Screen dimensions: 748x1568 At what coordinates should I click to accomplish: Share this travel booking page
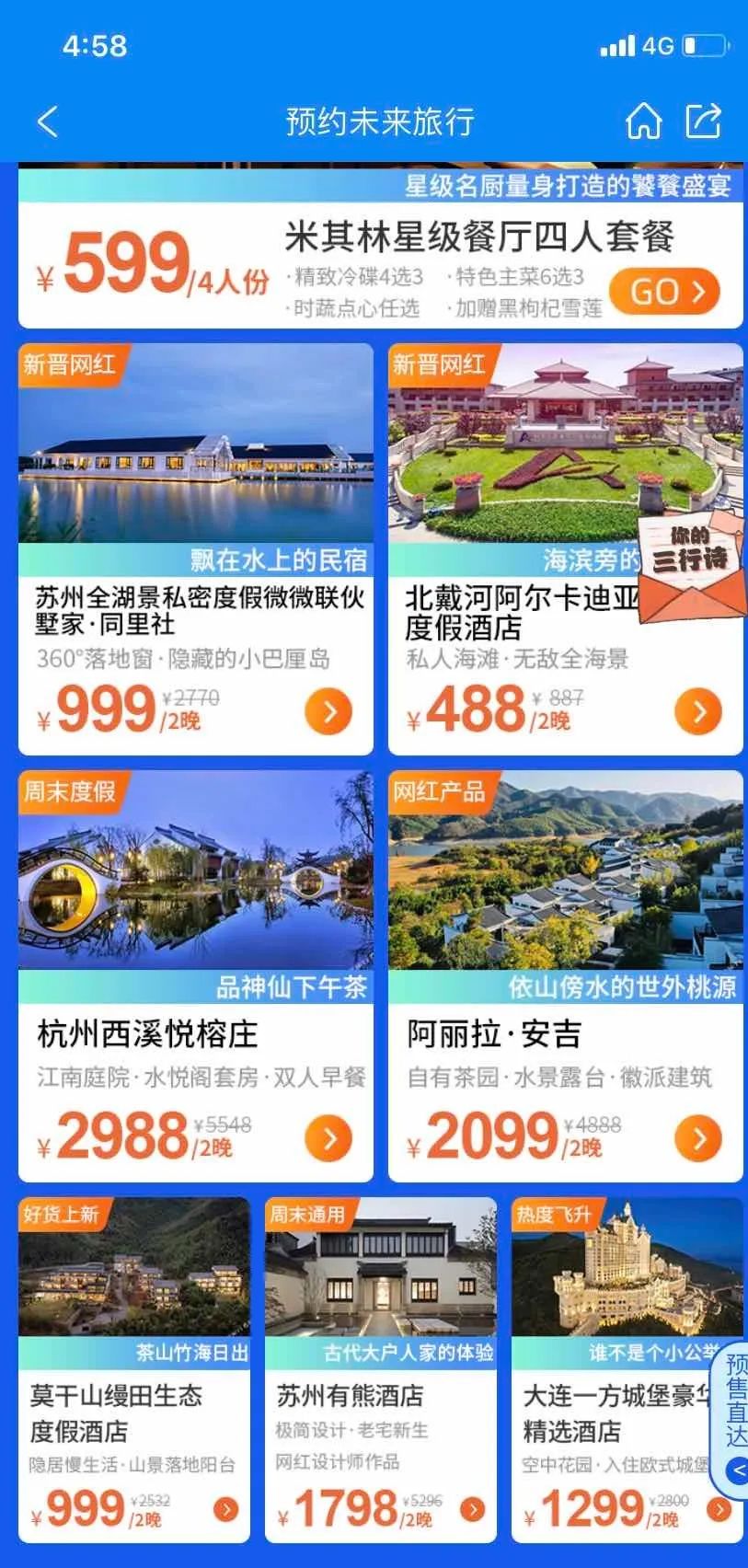(x=704, y=121)
